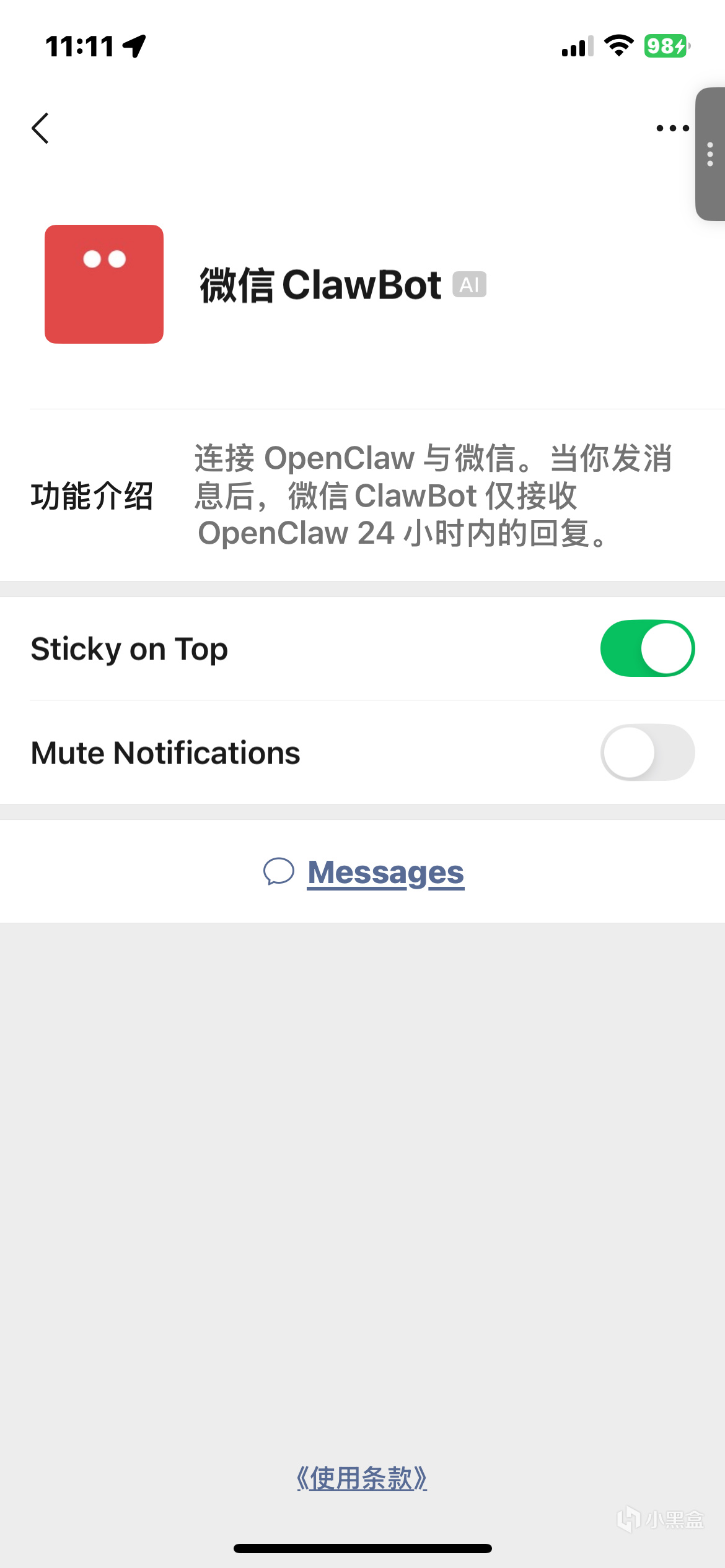
Task: Open the three-dot more options menu
Action: pyautogui.click(x=672, y=128)
